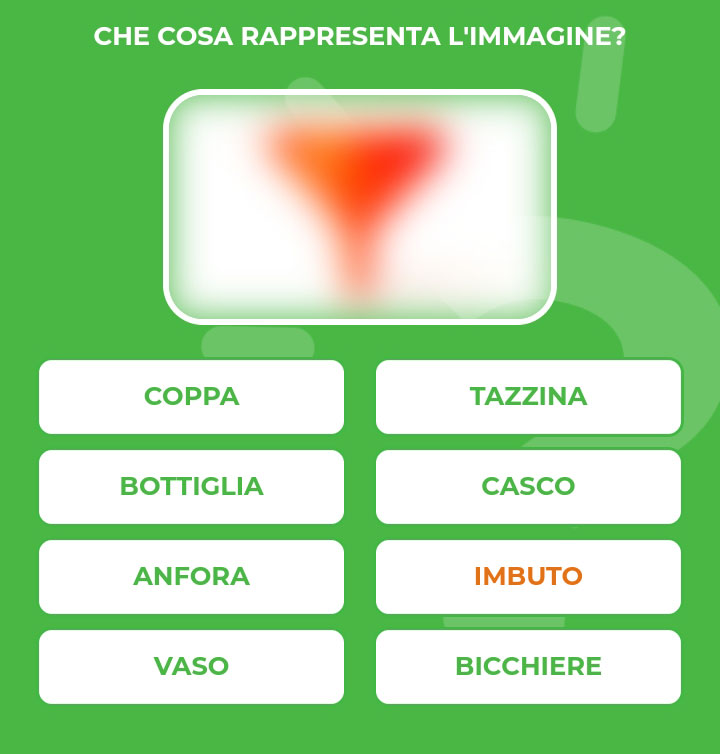
Task: Choose the VASO option
Action: pyautogui.click(x=191, y=667)
